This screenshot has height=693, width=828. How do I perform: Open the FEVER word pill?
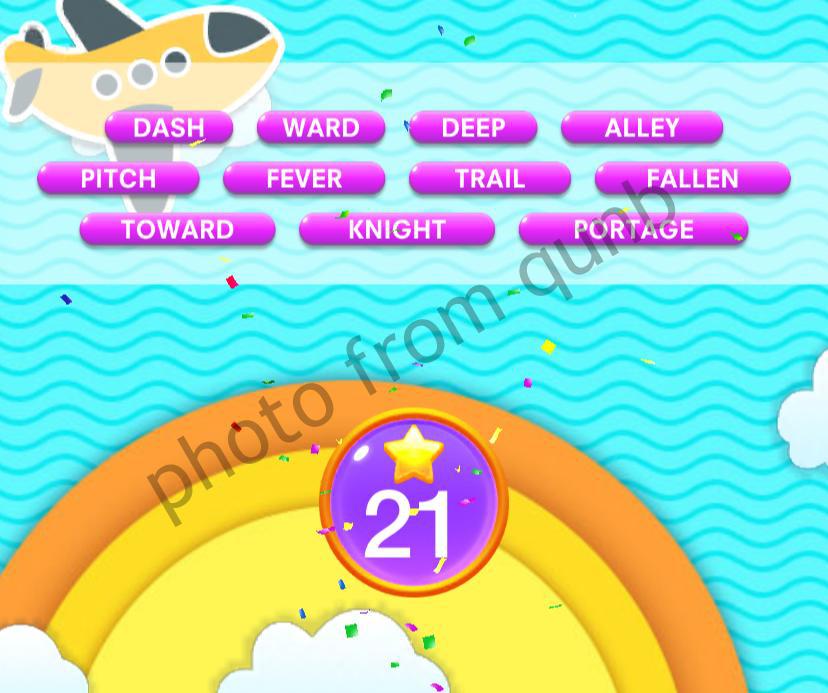tap(304, 179)
